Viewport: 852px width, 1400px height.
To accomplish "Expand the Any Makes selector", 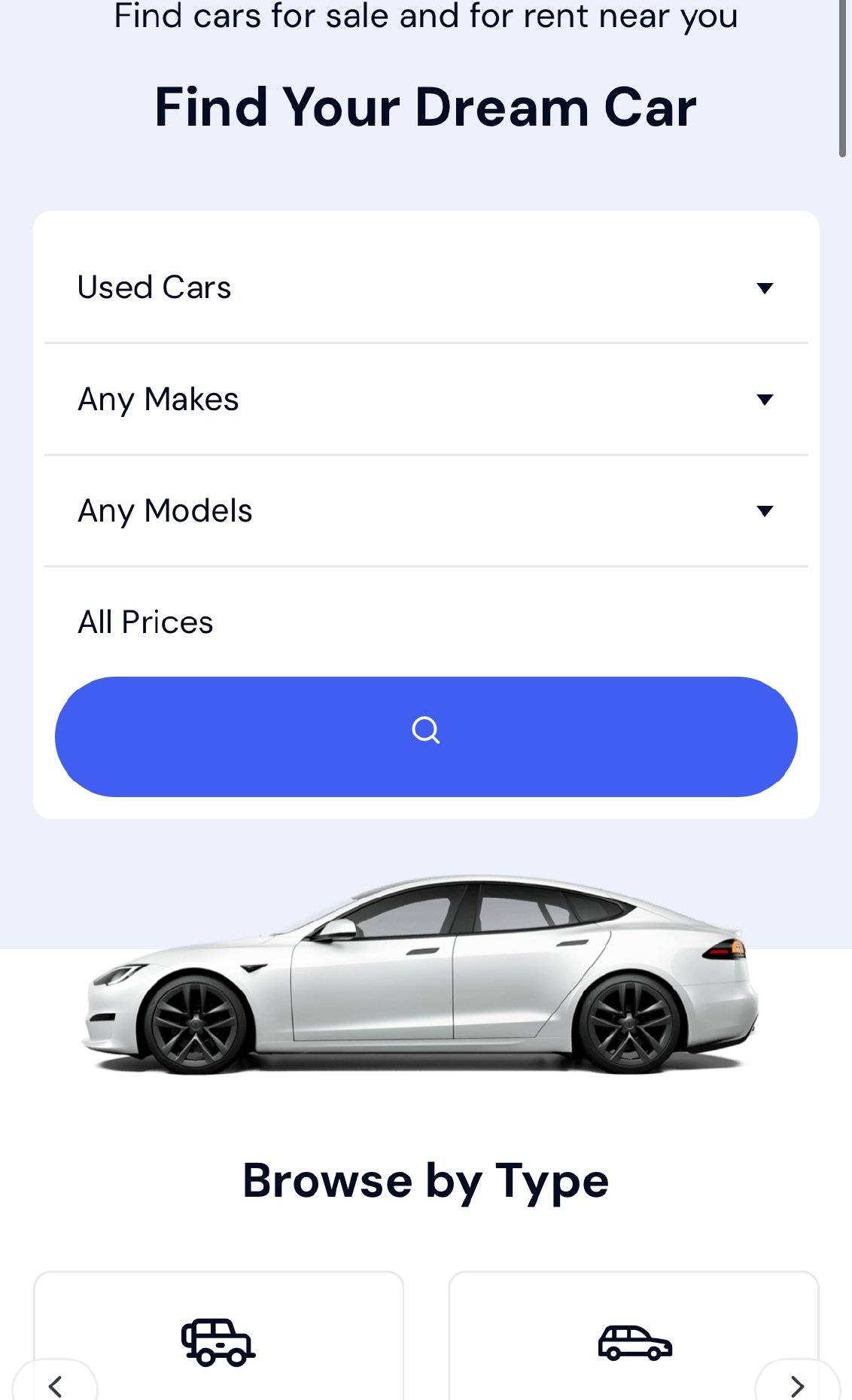I will pyautogui.click(x=425, y=399).
